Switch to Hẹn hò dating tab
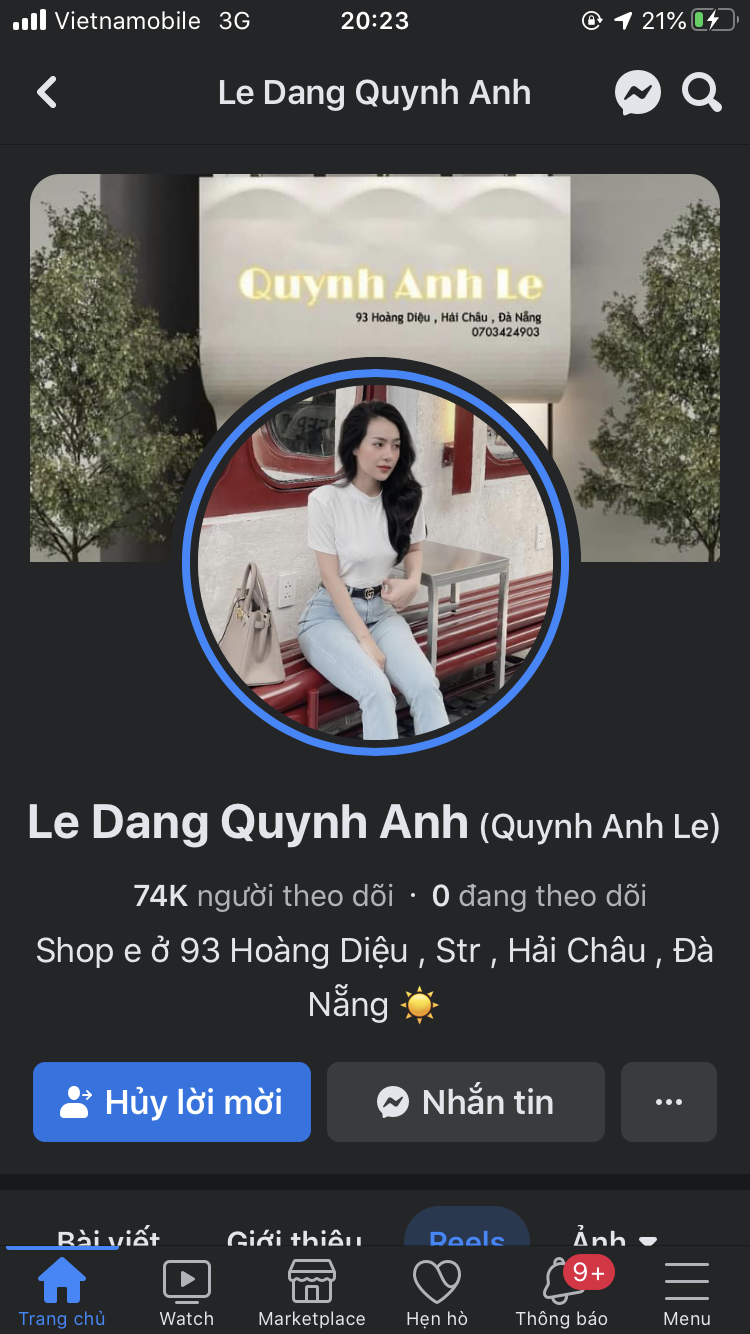750x1334 pixels. pyautogui.click(x=437, y=1292)
